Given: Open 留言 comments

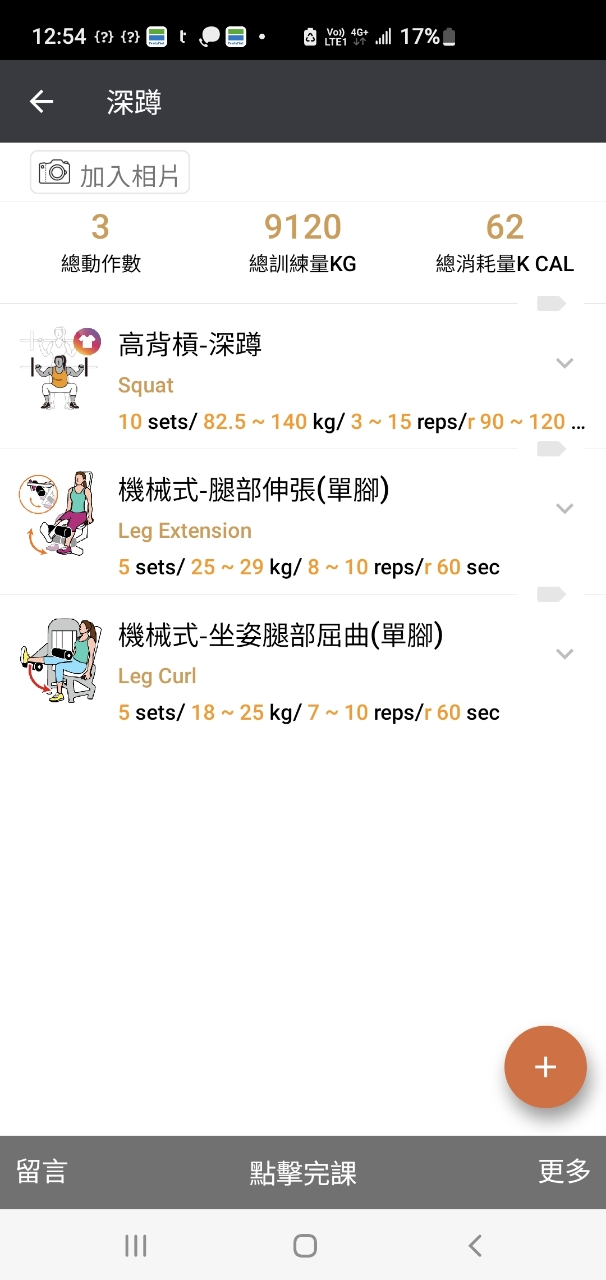Looking at the screenshot, I should (42, 1172).
